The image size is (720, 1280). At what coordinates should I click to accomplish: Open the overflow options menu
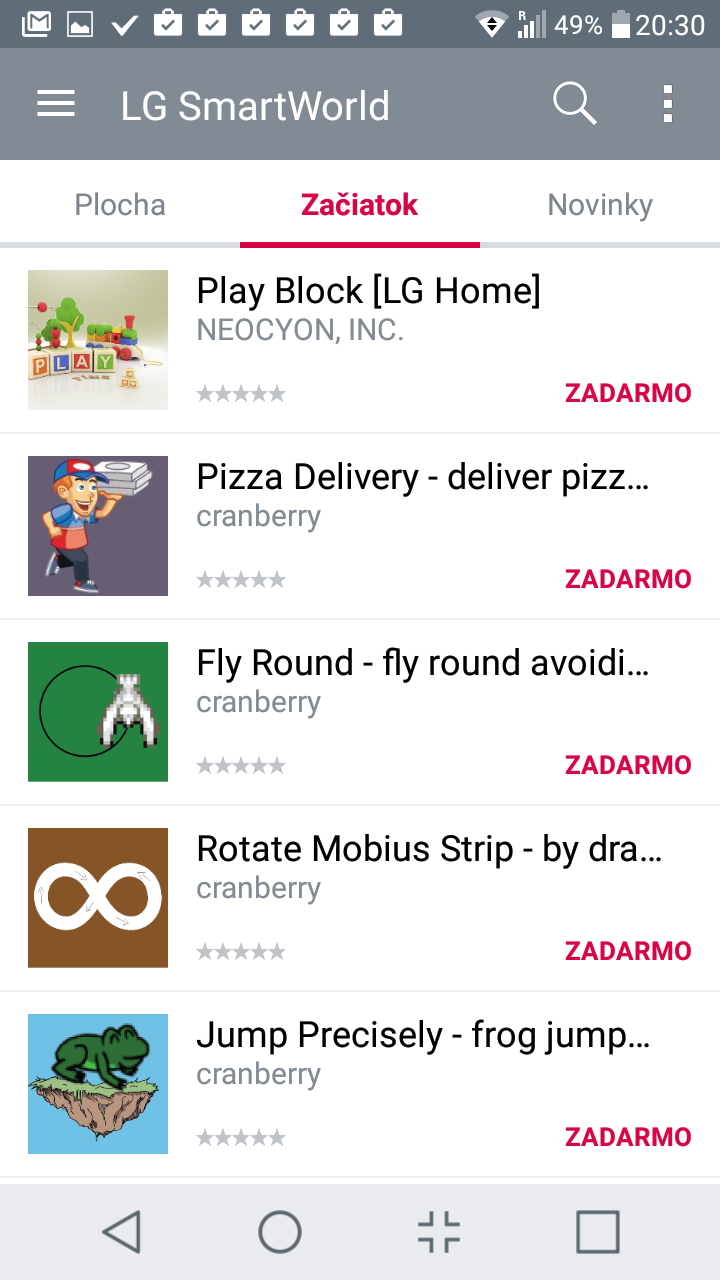click(668, 104)
